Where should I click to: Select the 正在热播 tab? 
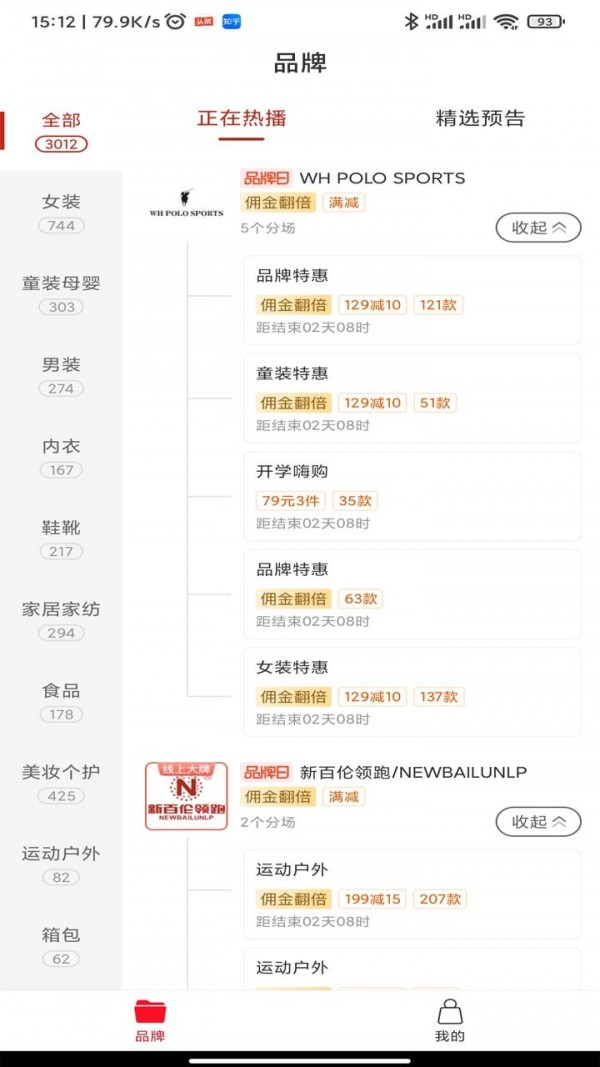[241, 118]
